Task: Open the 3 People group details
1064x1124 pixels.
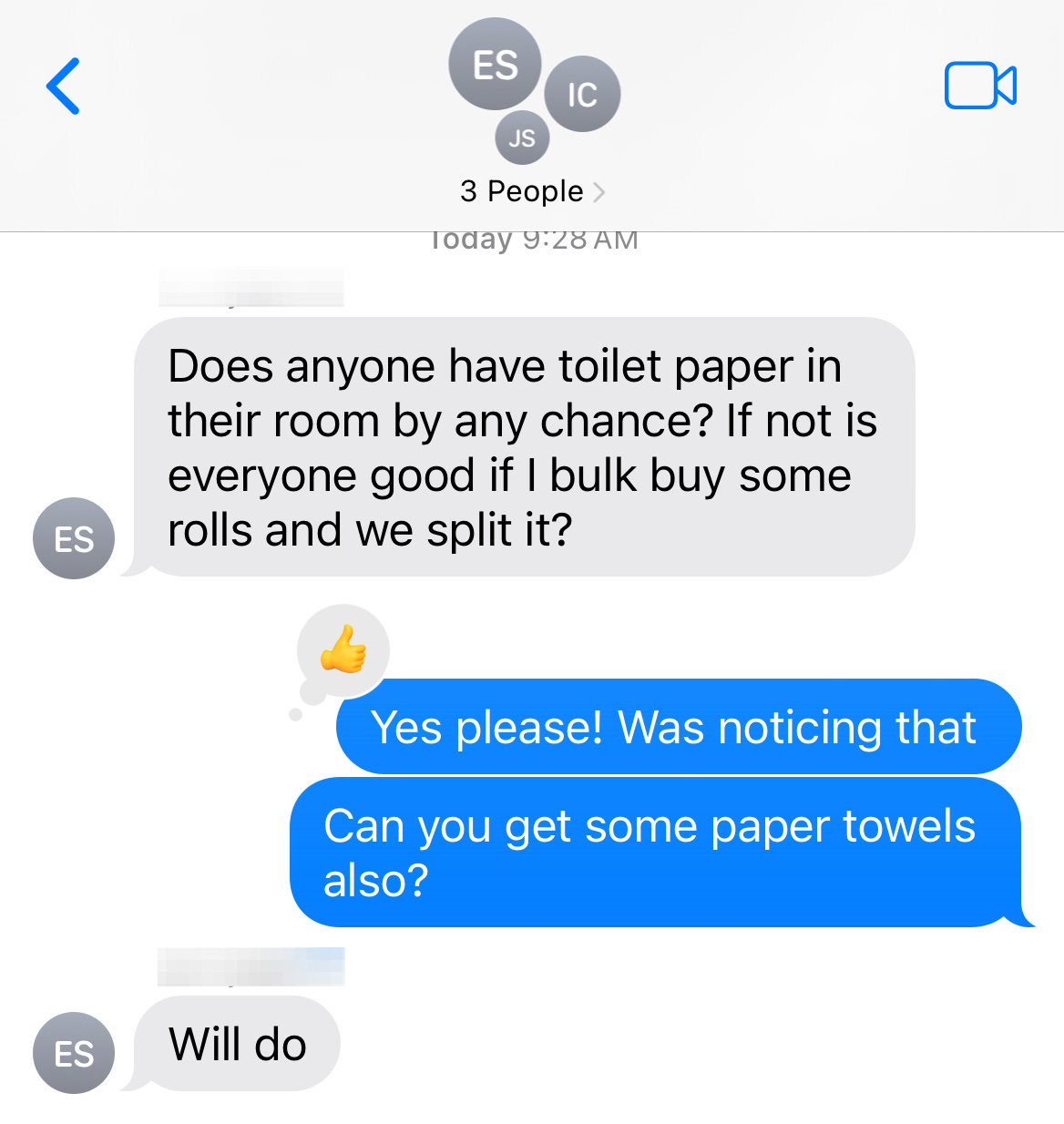Action: coord(532,191)
